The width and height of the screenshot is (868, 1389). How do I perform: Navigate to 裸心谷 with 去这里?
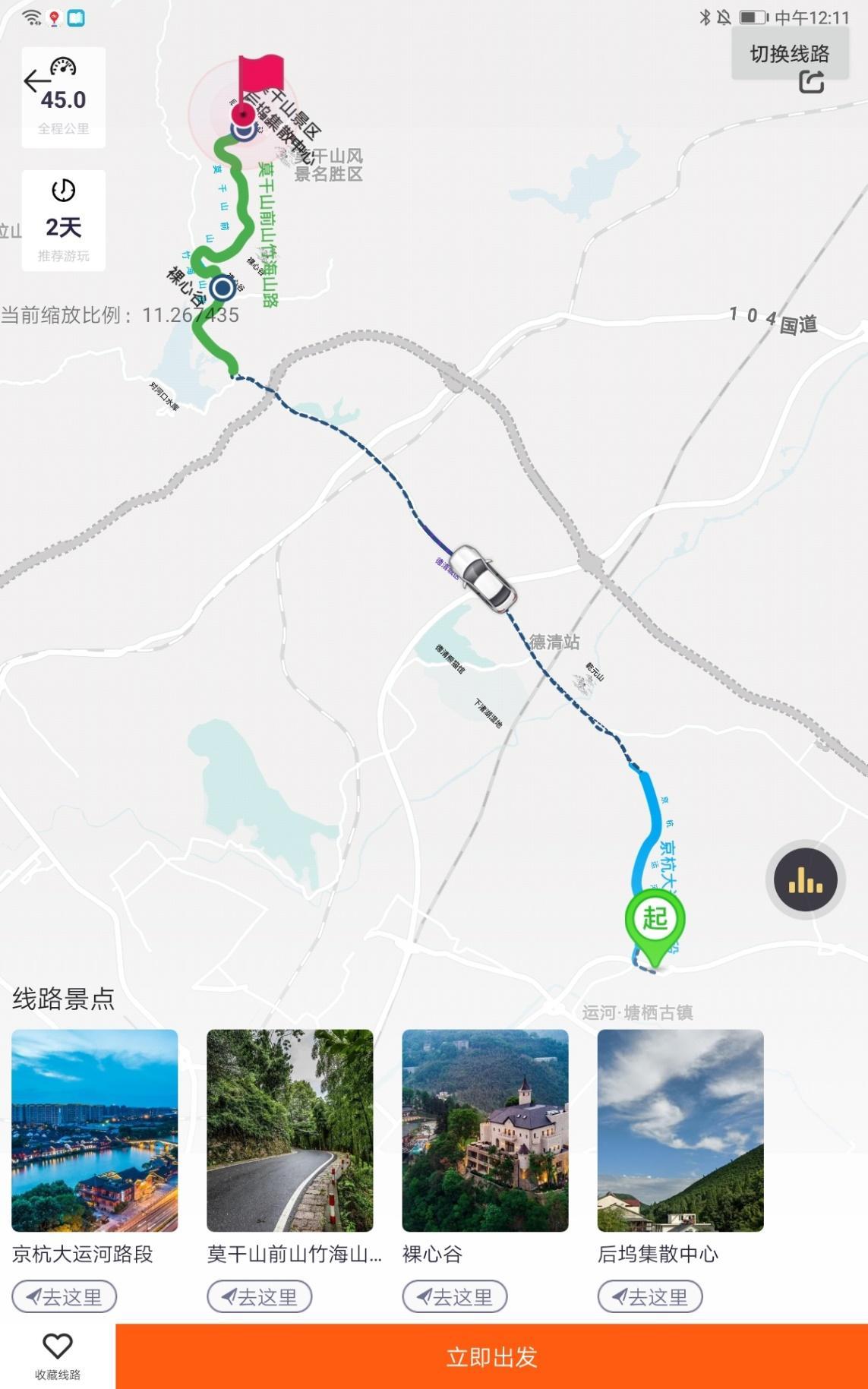coord(454,1296)
